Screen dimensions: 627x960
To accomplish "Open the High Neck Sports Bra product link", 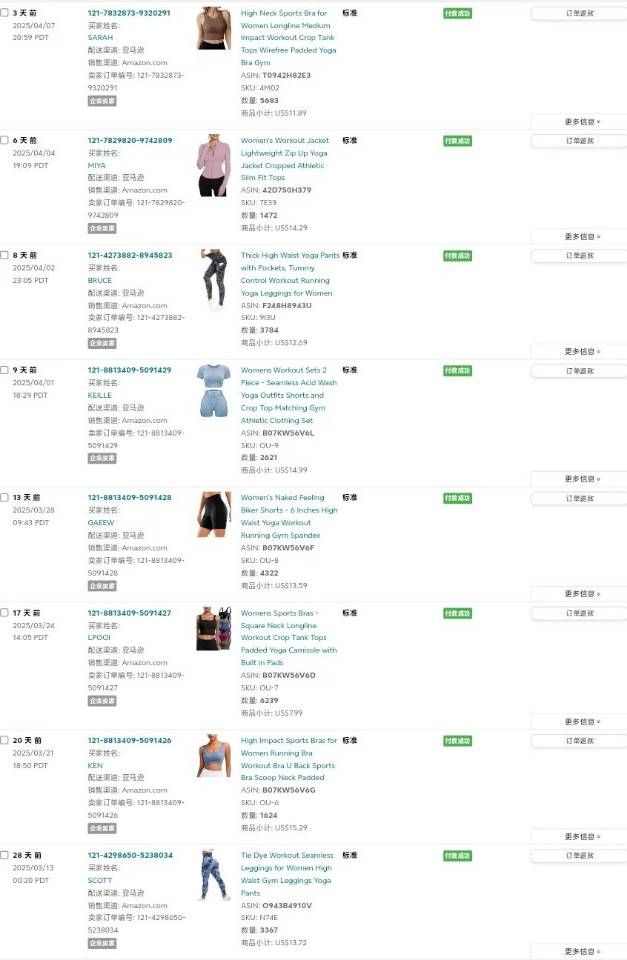I will [x=288, y=13].
